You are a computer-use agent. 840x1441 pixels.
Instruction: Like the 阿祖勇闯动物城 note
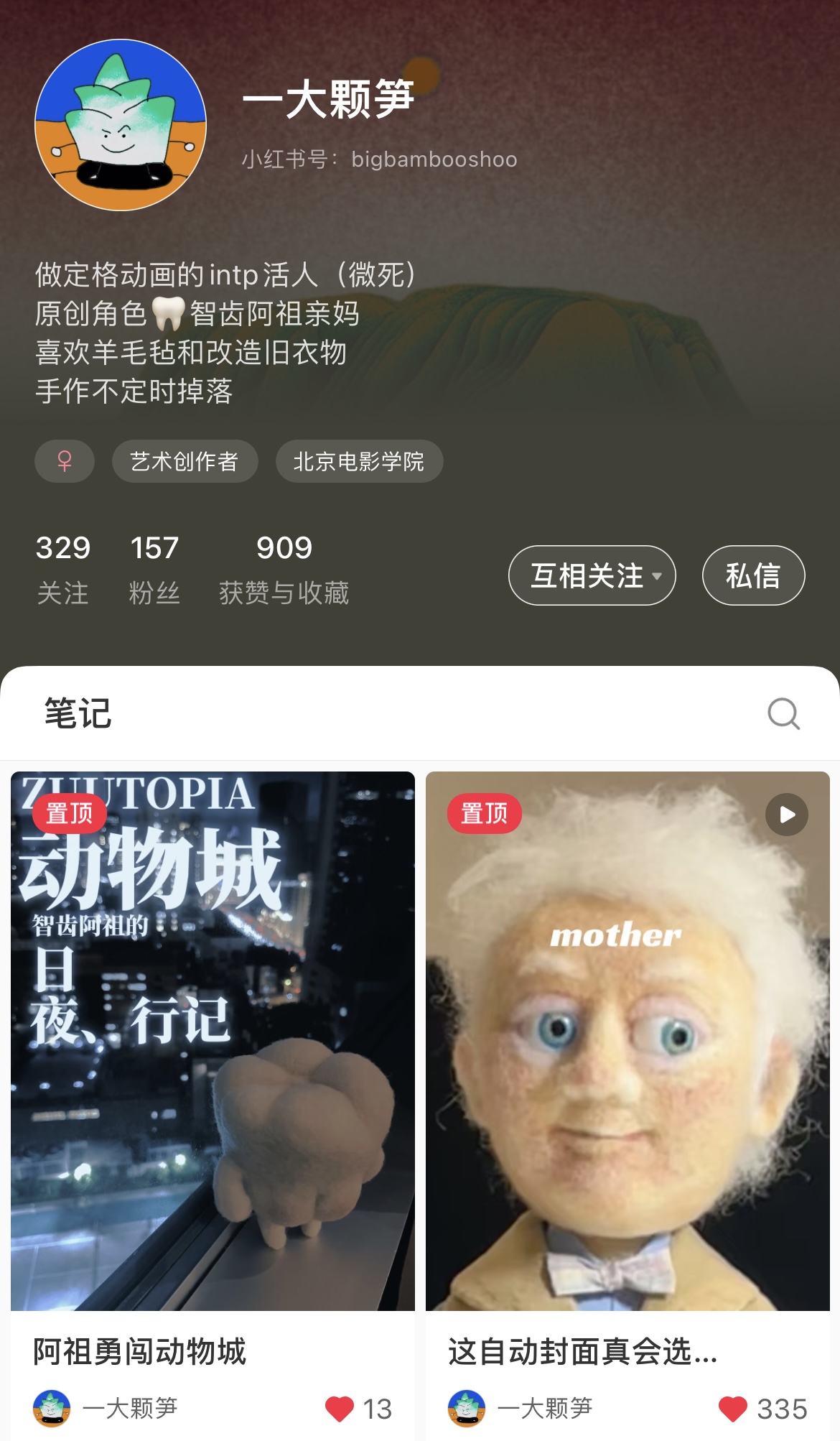pos(340,1409)
